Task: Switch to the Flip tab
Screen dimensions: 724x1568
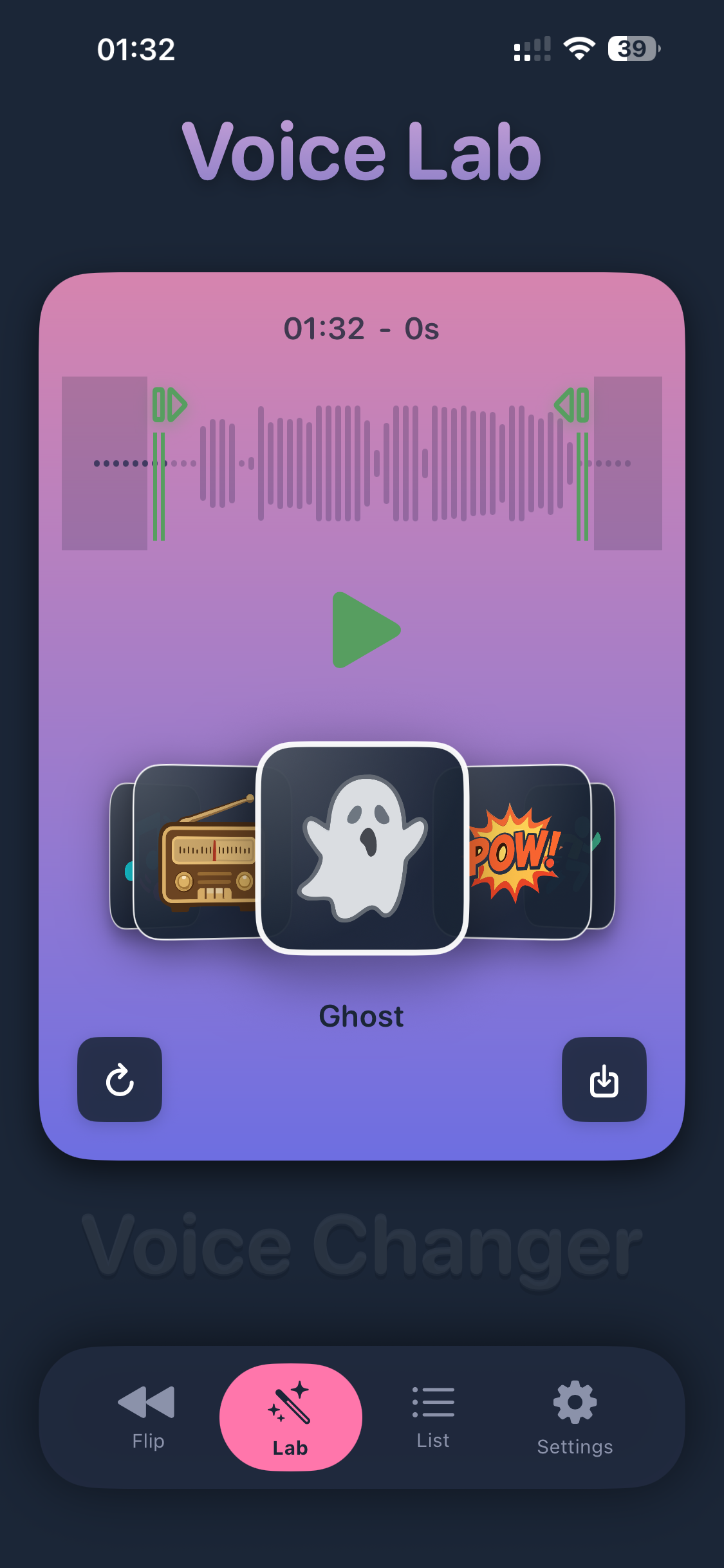Action: [147, 1417]
